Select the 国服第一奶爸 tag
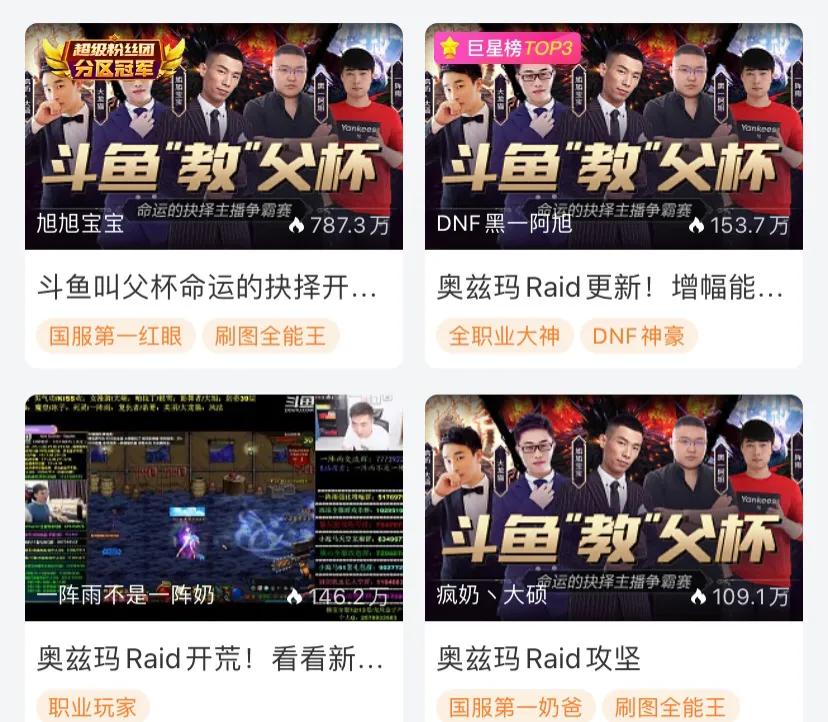828x722 pixels. coord(516,706)
